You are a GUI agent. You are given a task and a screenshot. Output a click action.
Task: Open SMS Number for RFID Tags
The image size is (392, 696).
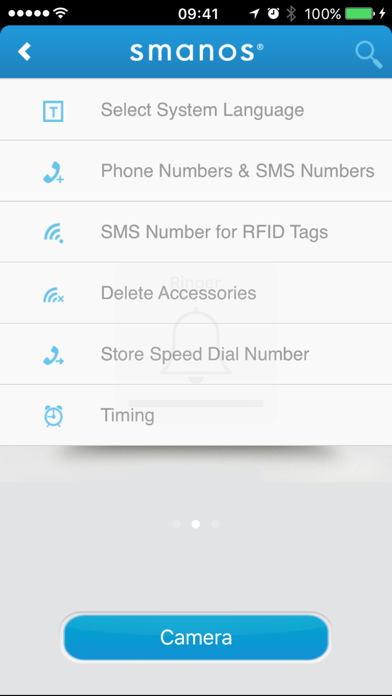point(196,232)
